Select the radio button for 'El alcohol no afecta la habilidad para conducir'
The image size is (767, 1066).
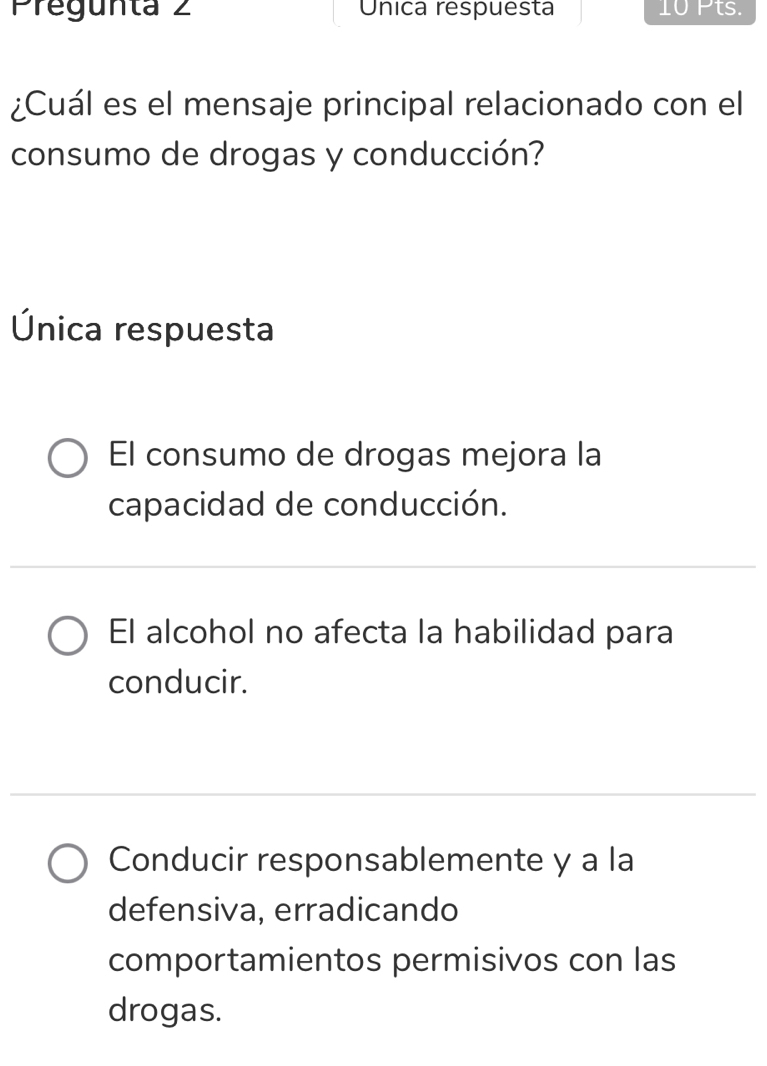(68, 634)
